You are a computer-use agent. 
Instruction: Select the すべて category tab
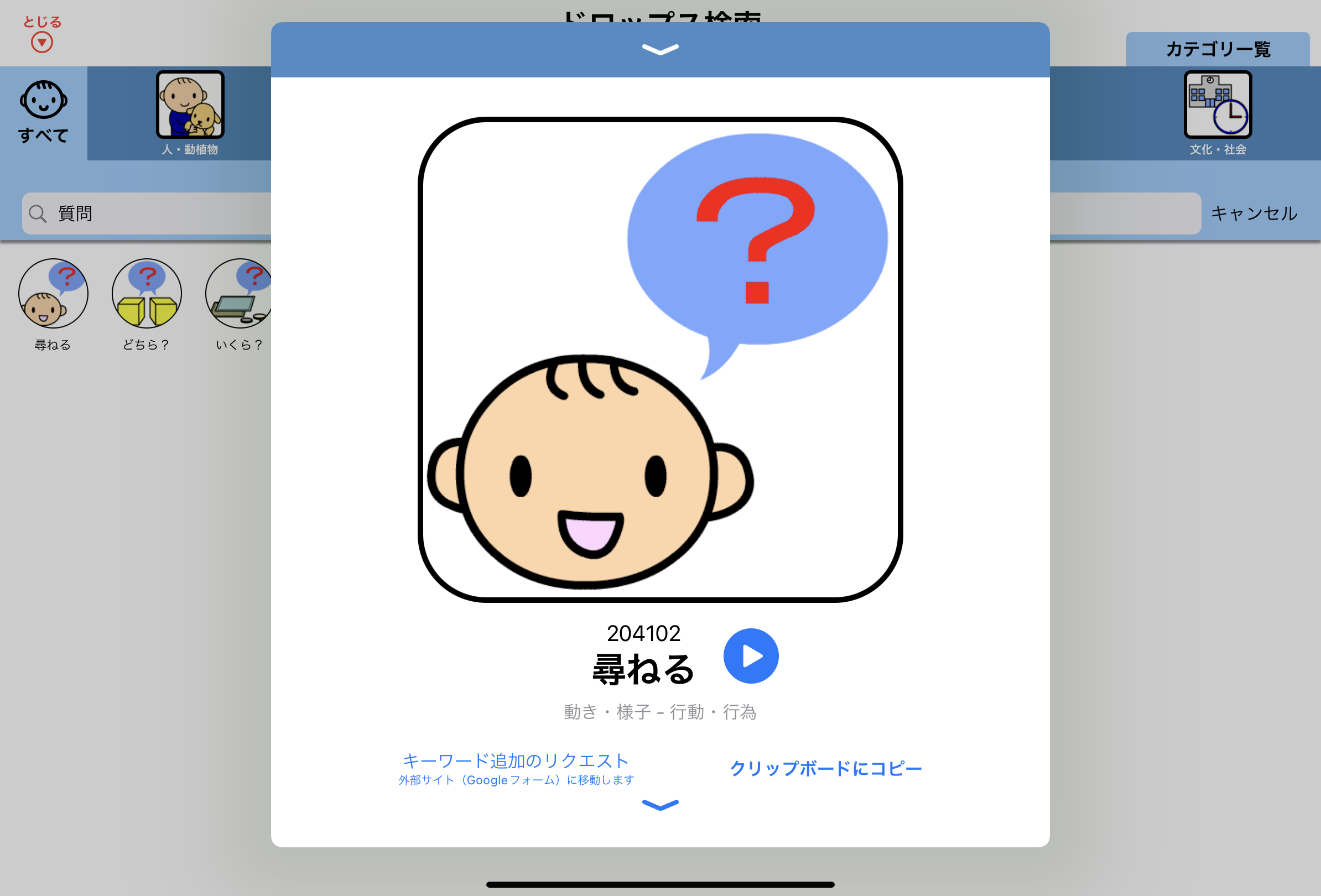point(43,112)
